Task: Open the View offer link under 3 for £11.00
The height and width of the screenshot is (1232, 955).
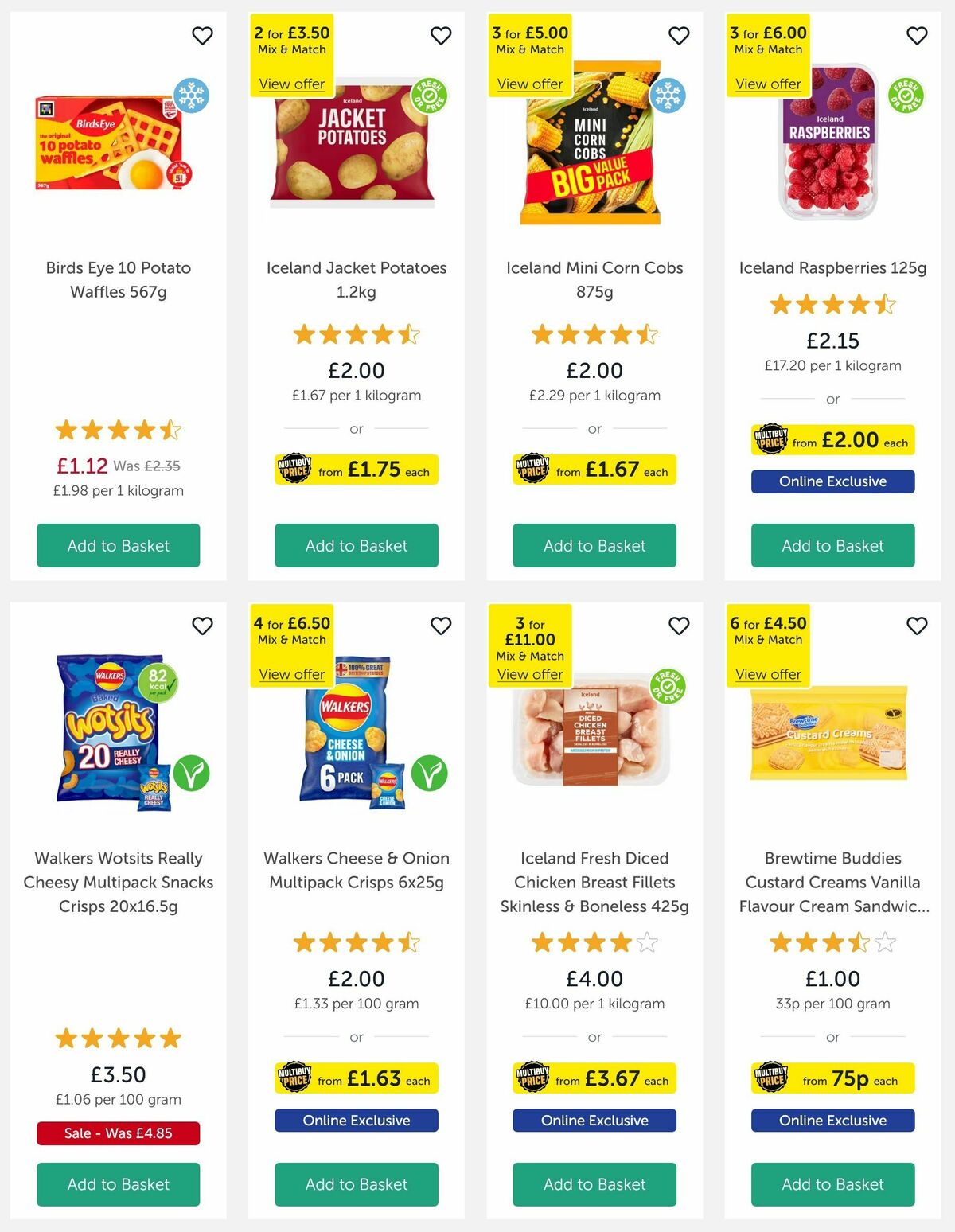Action: pos(530,674)
